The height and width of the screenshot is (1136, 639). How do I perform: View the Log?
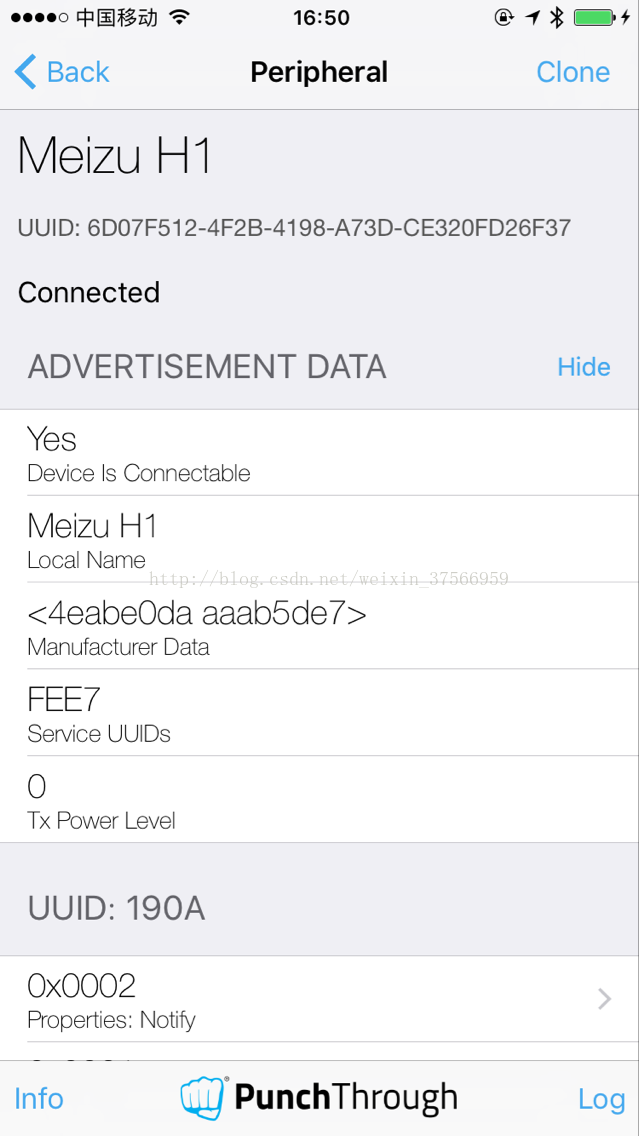pyautogui.click(x=601, y=1099)
